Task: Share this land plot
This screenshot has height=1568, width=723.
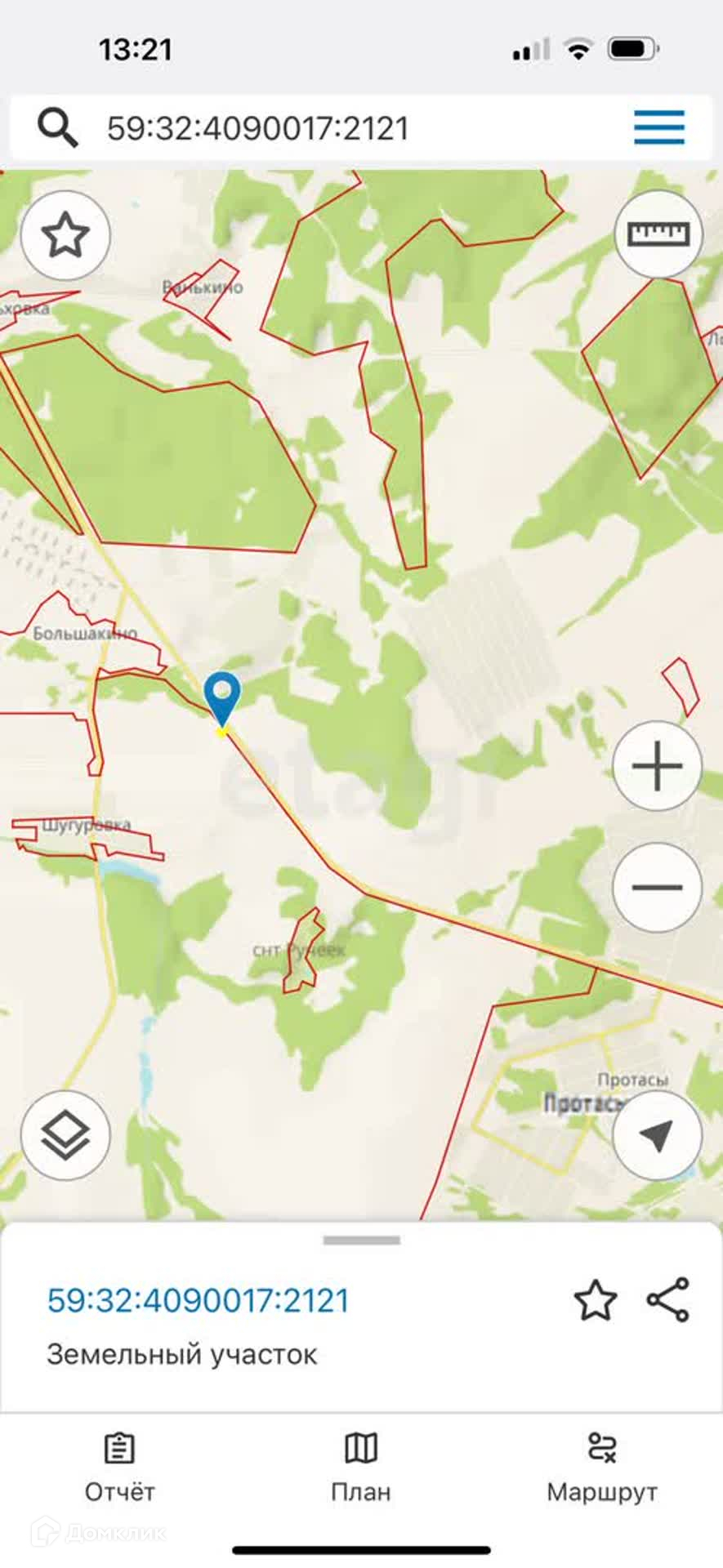Action: (668, 1300)
